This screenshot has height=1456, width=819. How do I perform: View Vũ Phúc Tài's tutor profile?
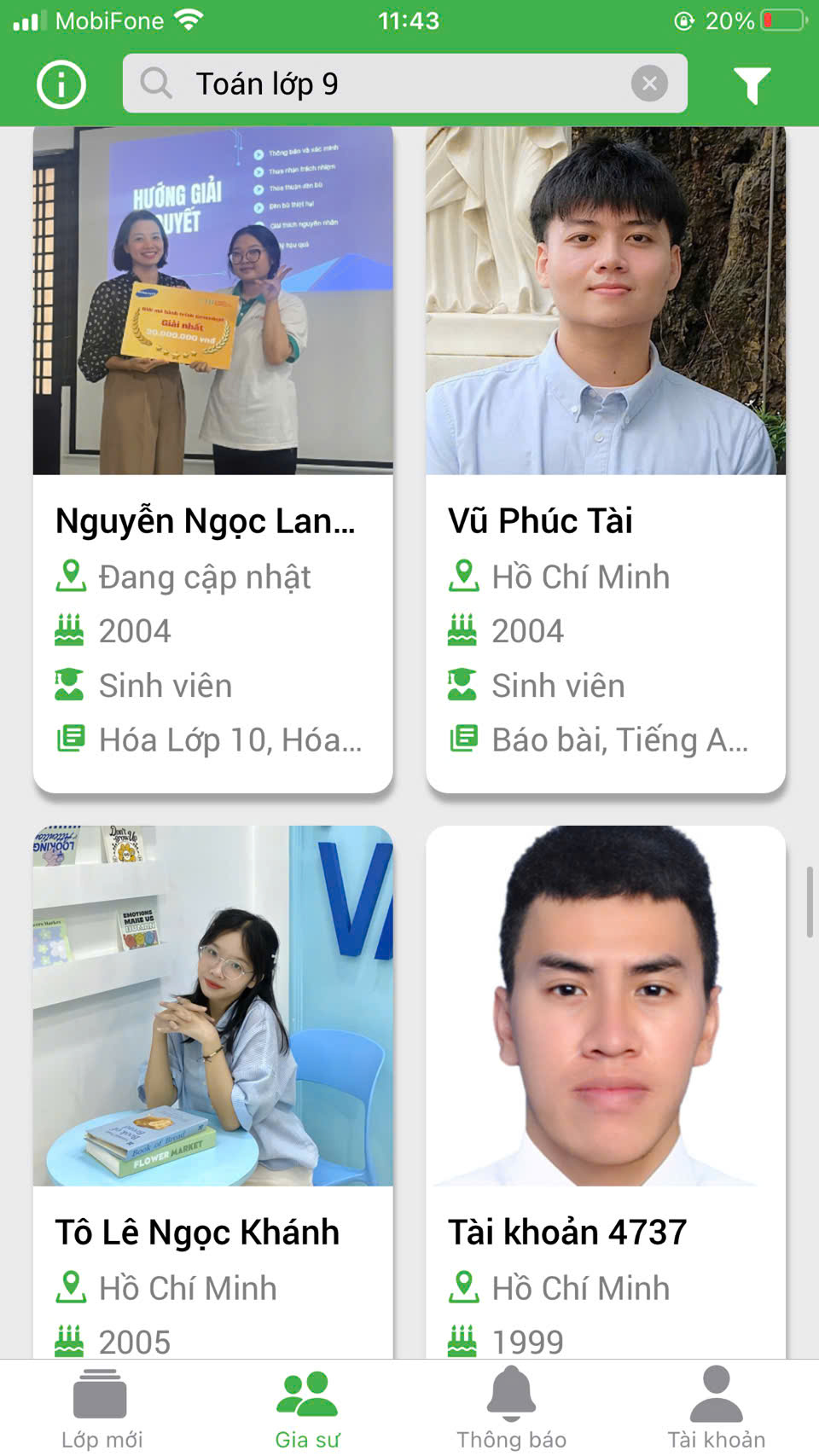click(x=605, y=461)
